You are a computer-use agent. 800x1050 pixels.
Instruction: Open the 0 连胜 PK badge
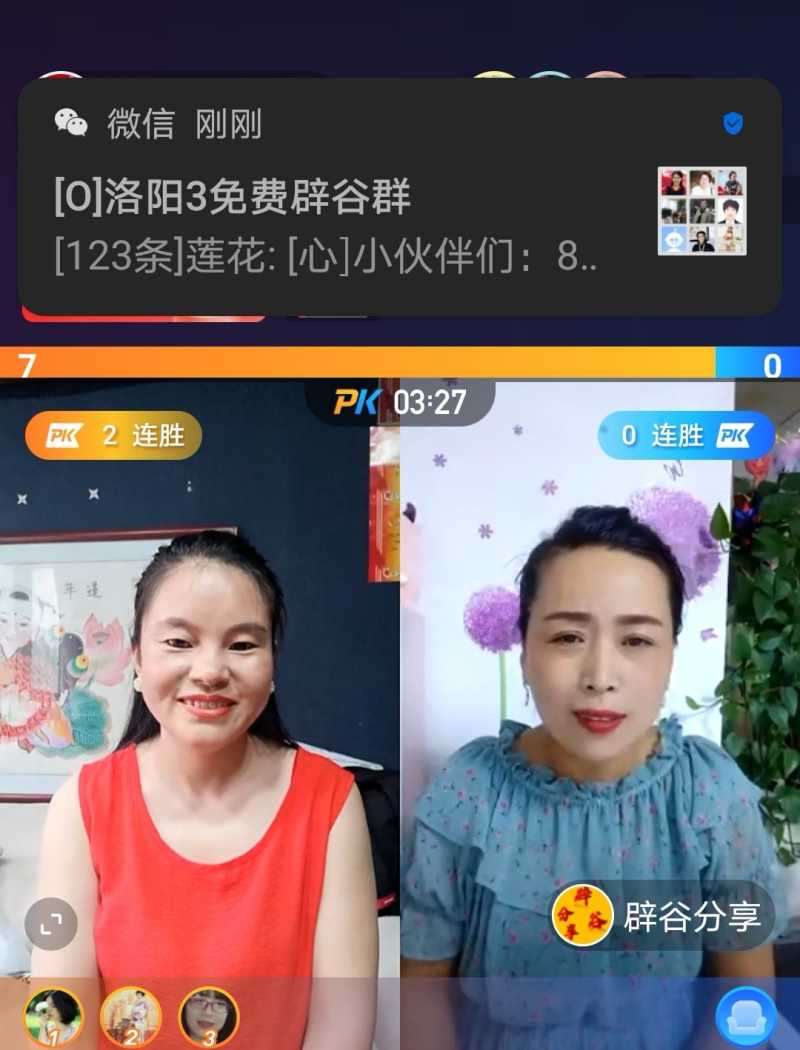click(x=686, y=436)
